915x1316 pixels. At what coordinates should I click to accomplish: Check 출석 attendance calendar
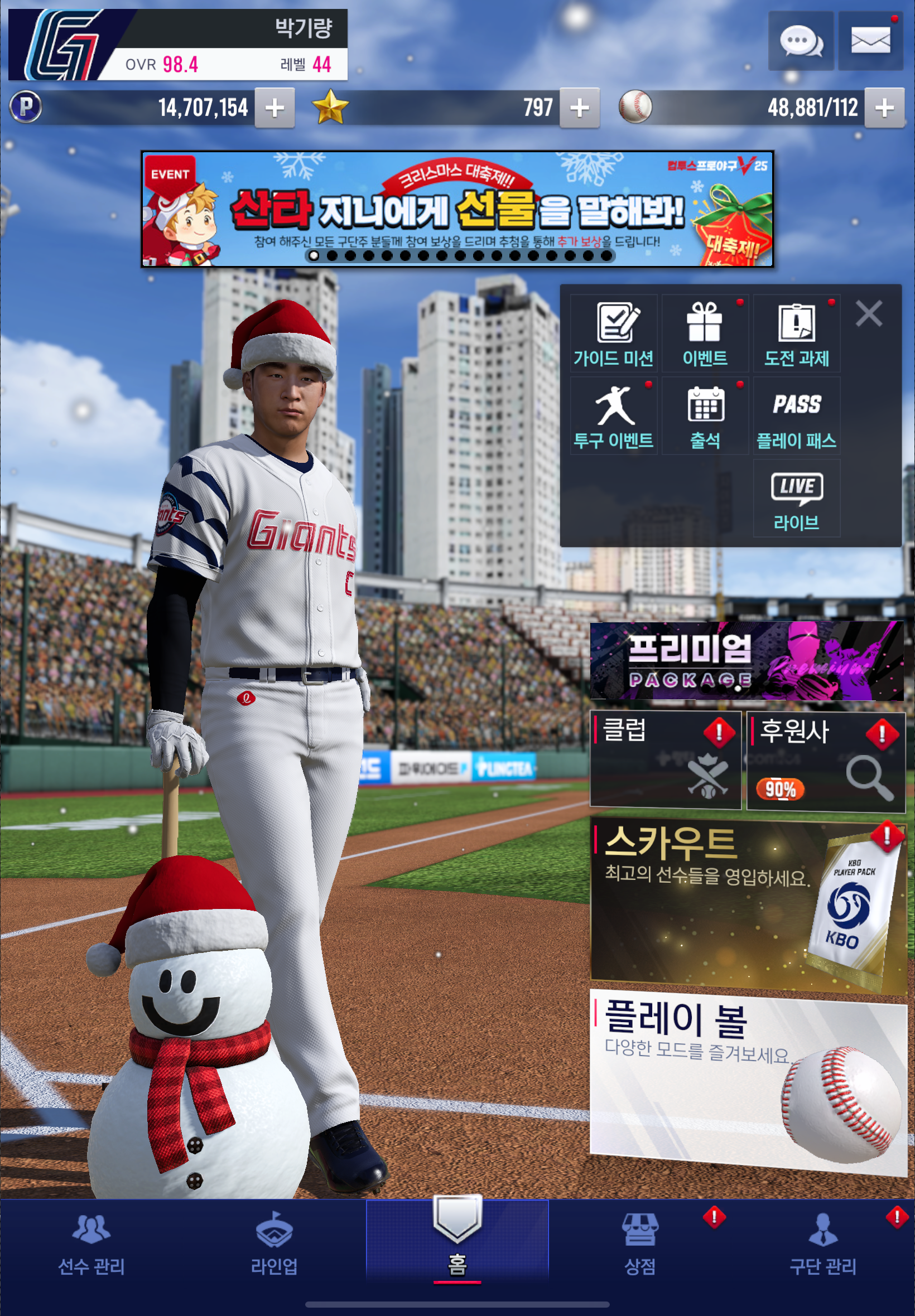(705, 416)
